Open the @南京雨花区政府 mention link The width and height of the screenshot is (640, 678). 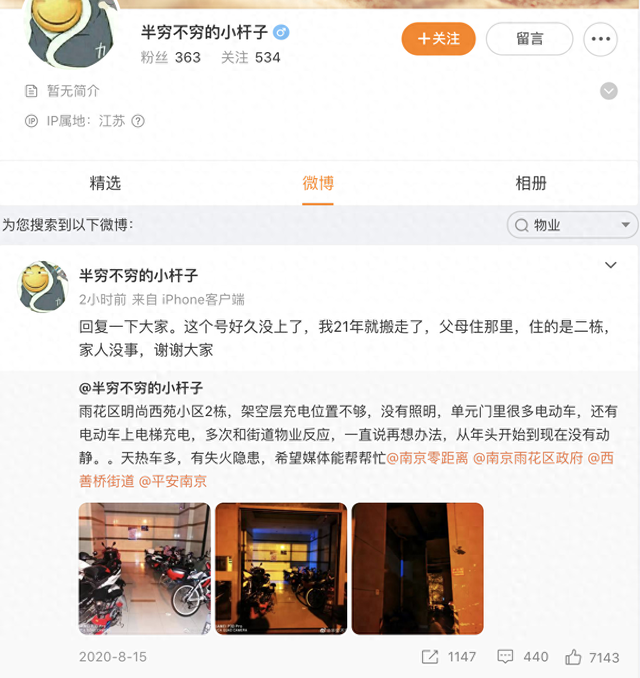[527, 457]
